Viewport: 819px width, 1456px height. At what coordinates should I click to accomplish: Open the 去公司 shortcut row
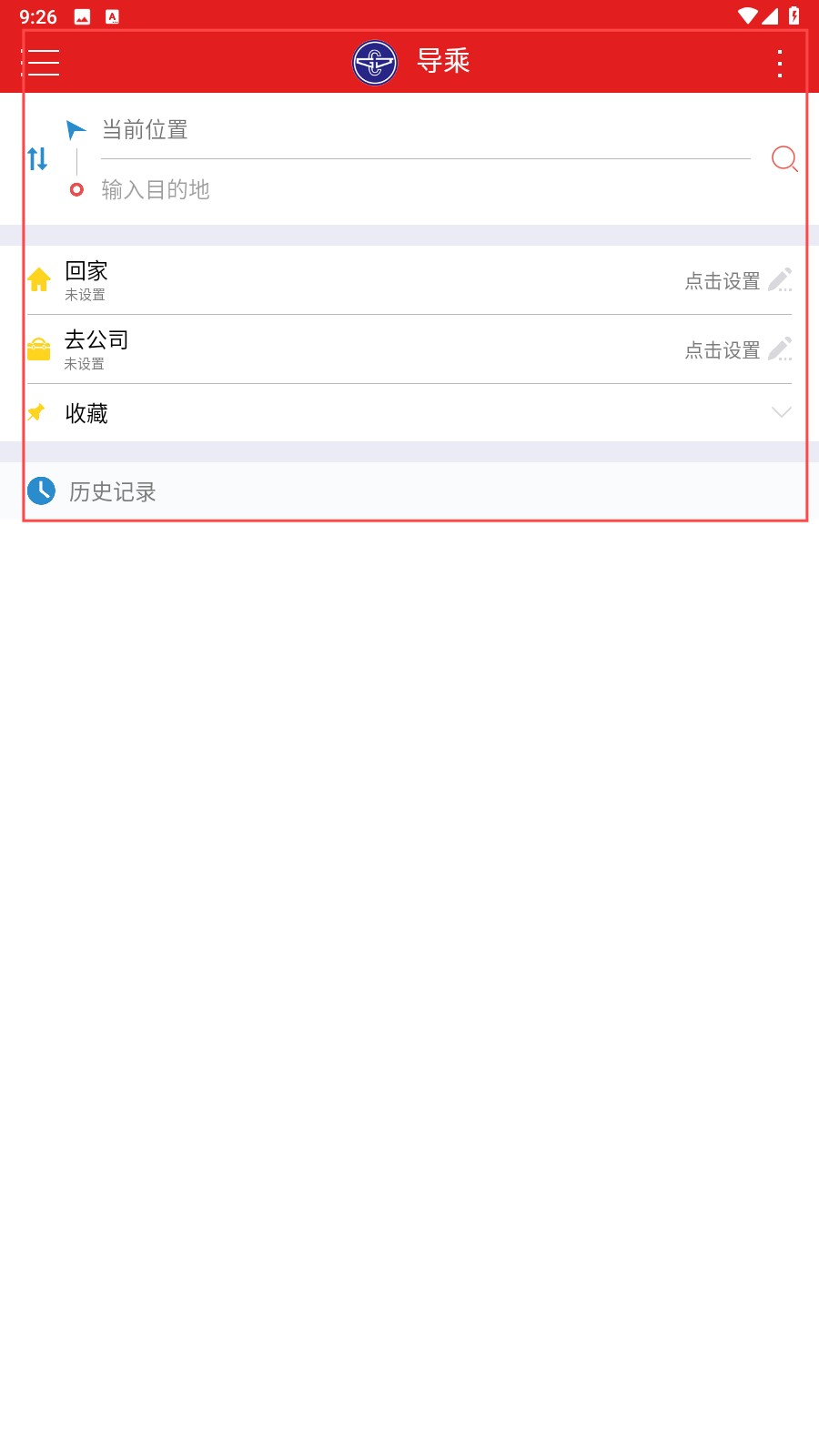pos(409,349)
